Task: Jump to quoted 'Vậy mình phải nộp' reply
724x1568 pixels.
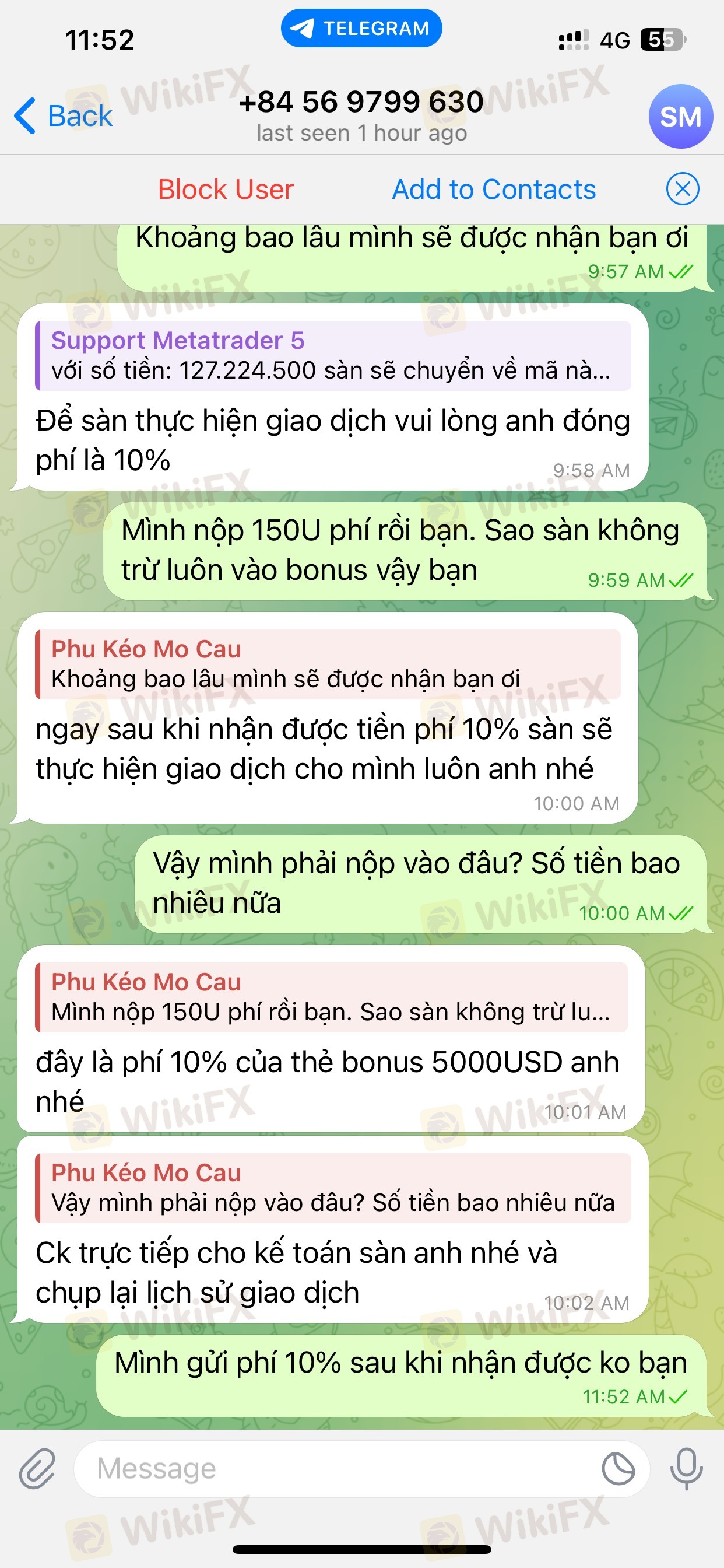Action: coord(333,1188)
